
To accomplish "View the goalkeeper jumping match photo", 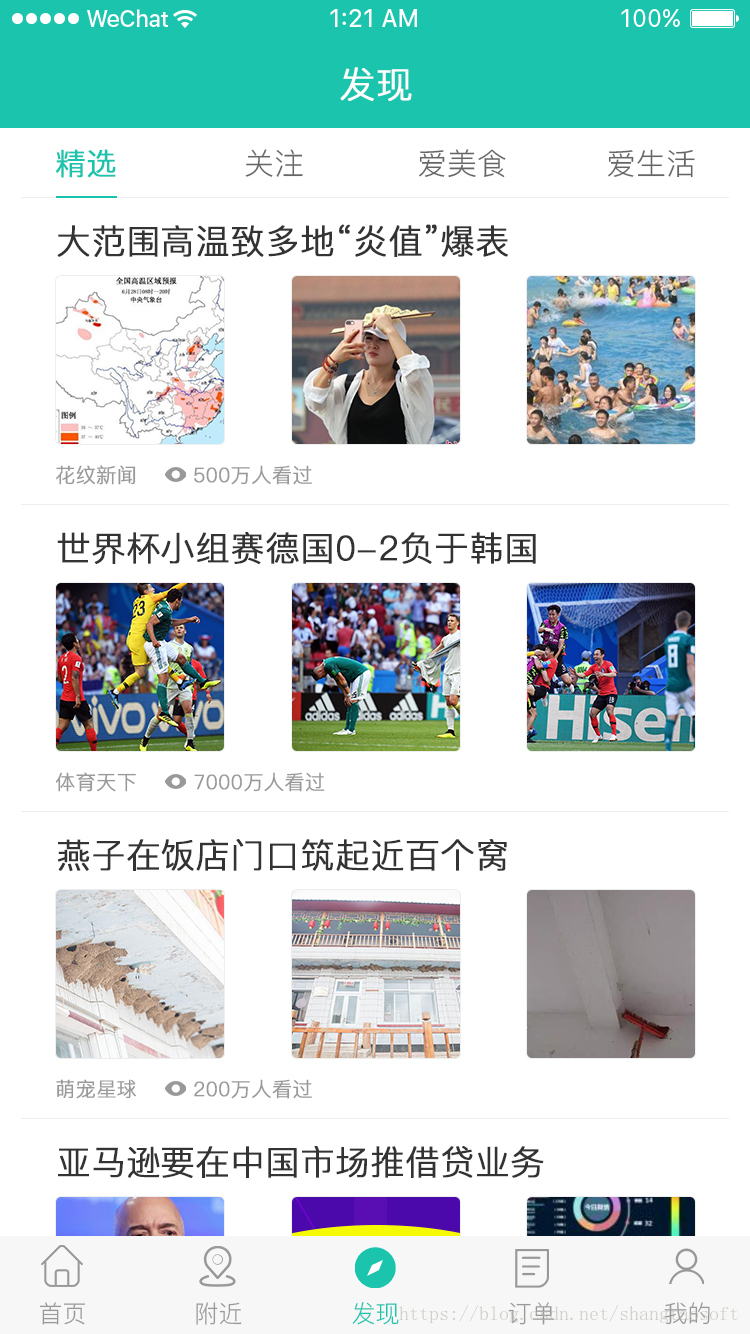I will (x=140, y=667).
